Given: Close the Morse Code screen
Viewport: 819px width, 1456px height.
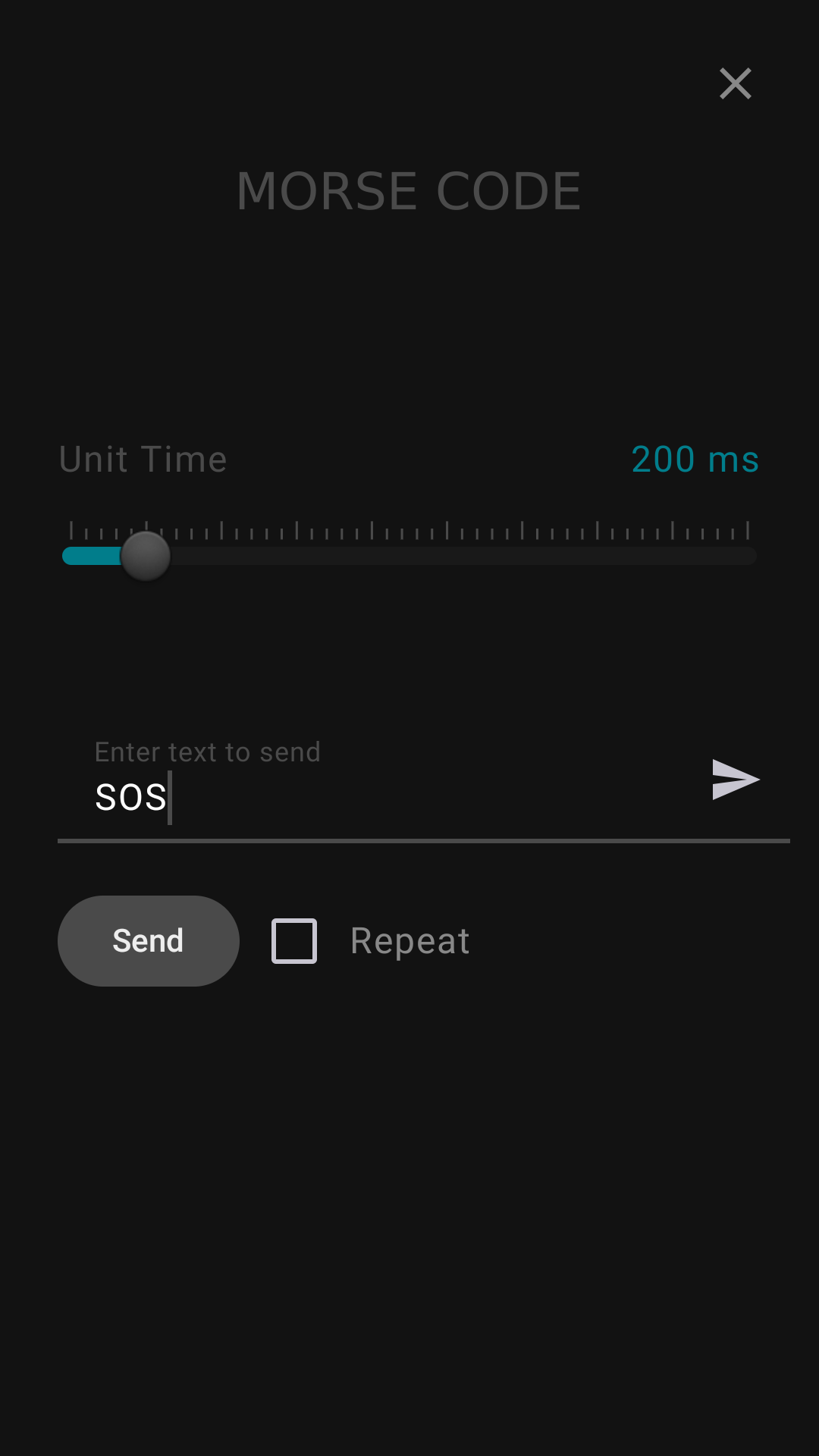Looking at the screenshot, I should tap(735, 83).
